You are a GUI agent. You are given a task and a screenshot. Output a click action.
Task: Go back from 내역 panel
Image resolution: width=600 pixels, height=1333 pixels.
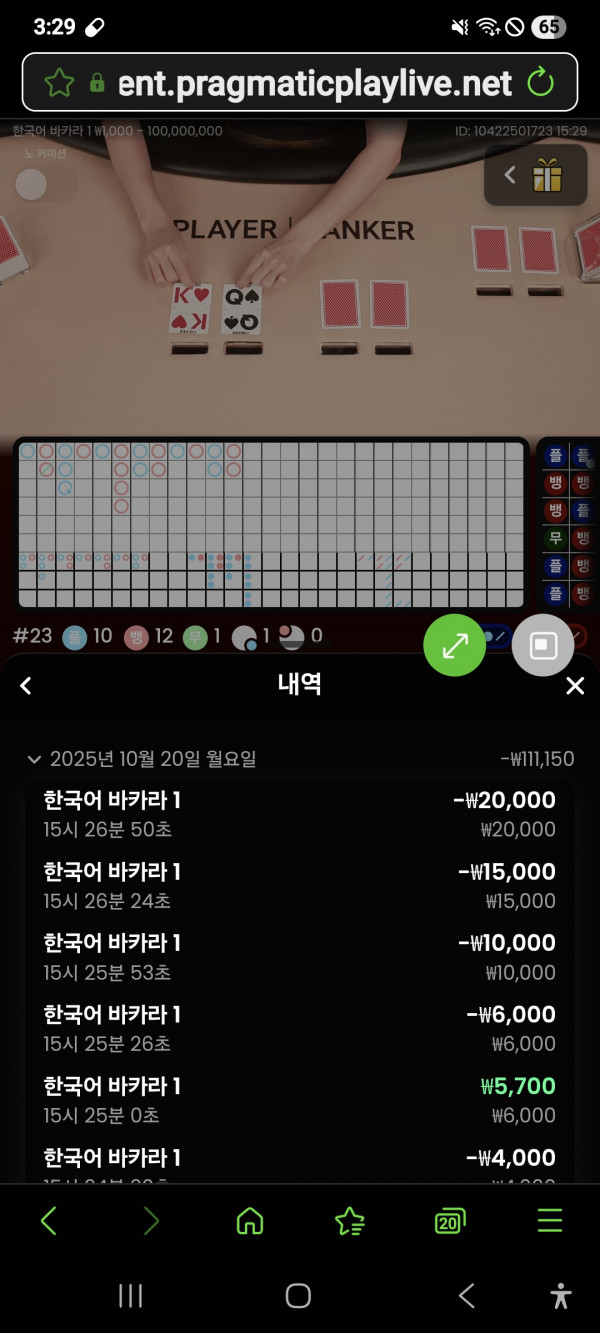tap(26, 685)
